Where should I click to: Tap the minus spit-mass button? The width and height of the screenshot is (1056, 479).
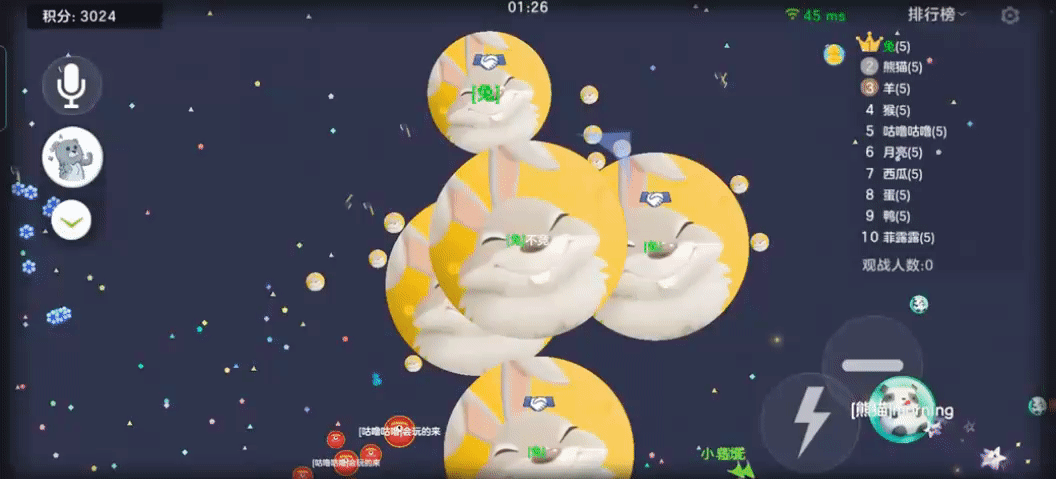[872, 365]
